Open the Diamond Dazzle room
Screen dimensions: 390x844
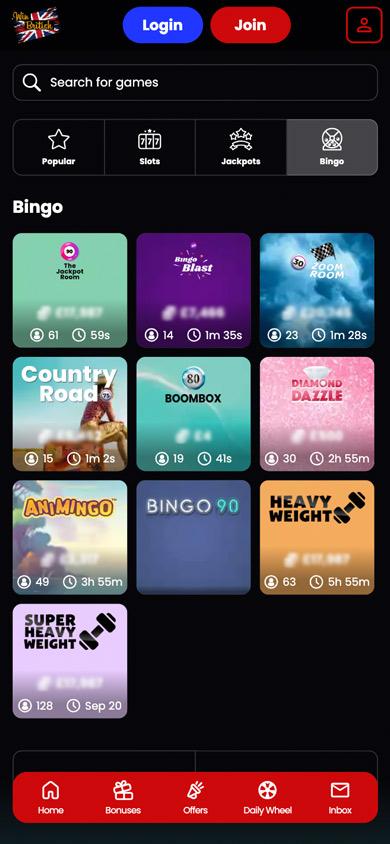317,414
